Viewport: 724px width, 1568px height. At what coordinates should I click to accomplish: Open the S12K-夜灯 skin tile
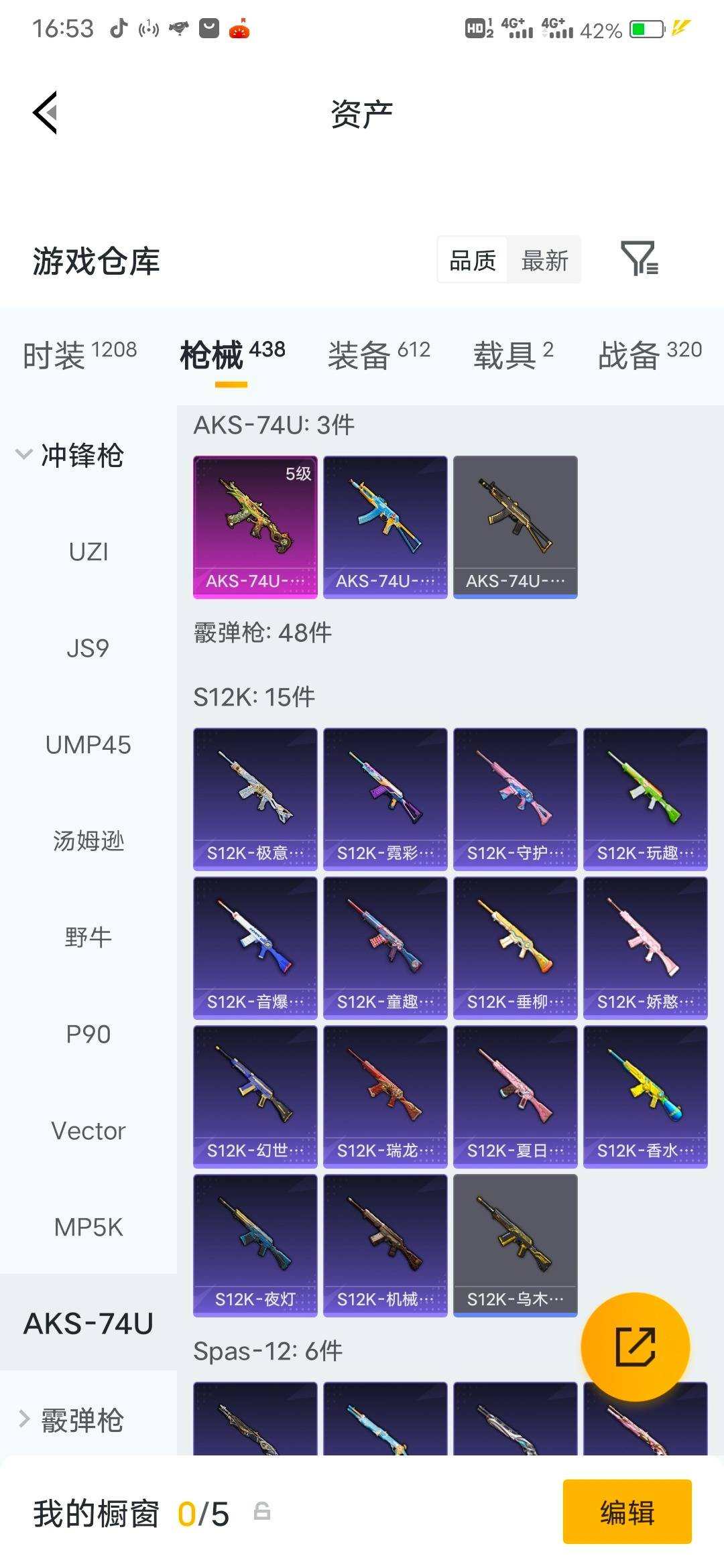pyautogui.click(x=255, y=1245)
